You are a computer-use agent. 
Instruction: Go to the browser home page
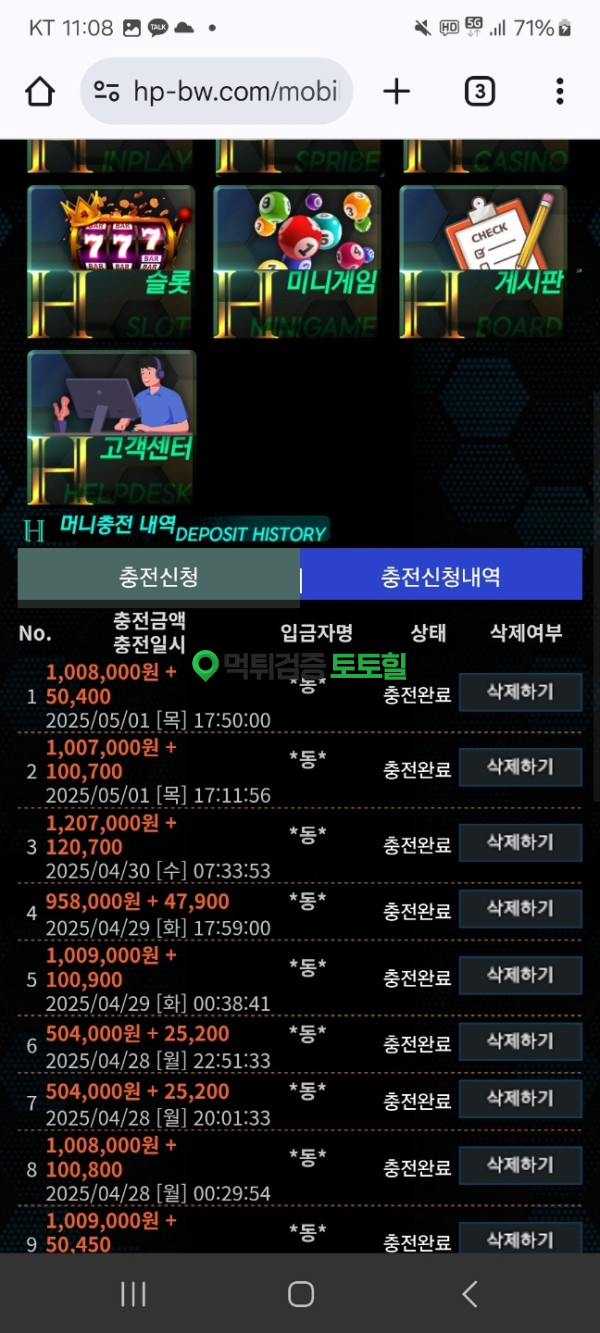point(40,92)
